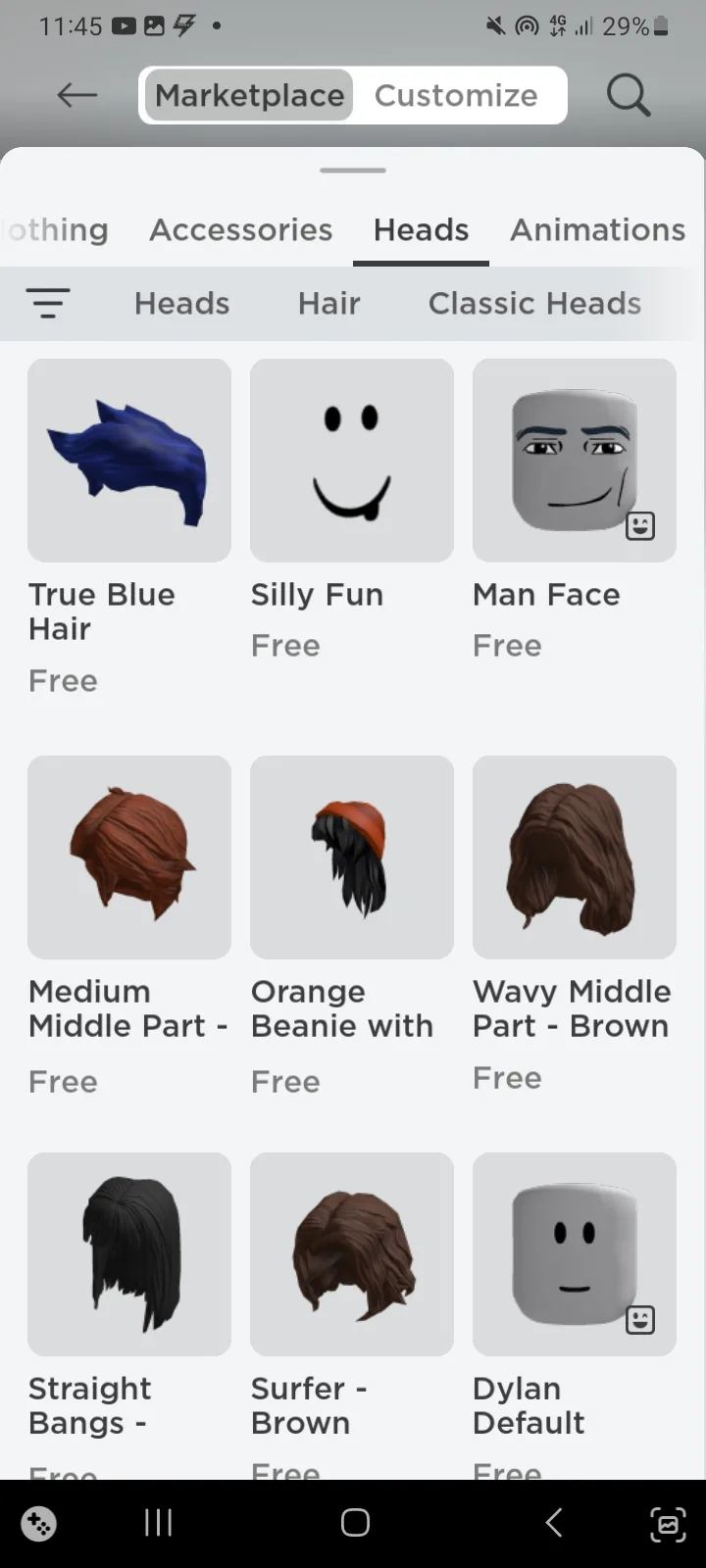This screenshot has width=706, height=1568.
Task: Open the Animations tab
Action: pos(597,230)
